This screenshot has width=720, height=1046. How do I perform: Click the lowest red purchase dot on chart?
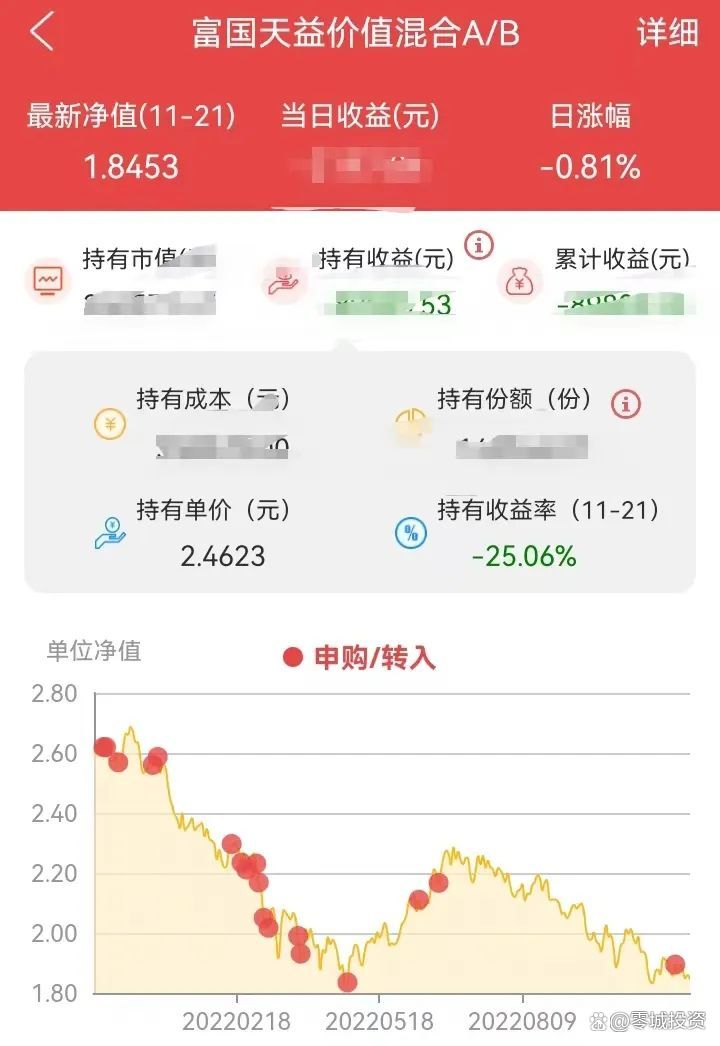(345, 982)
